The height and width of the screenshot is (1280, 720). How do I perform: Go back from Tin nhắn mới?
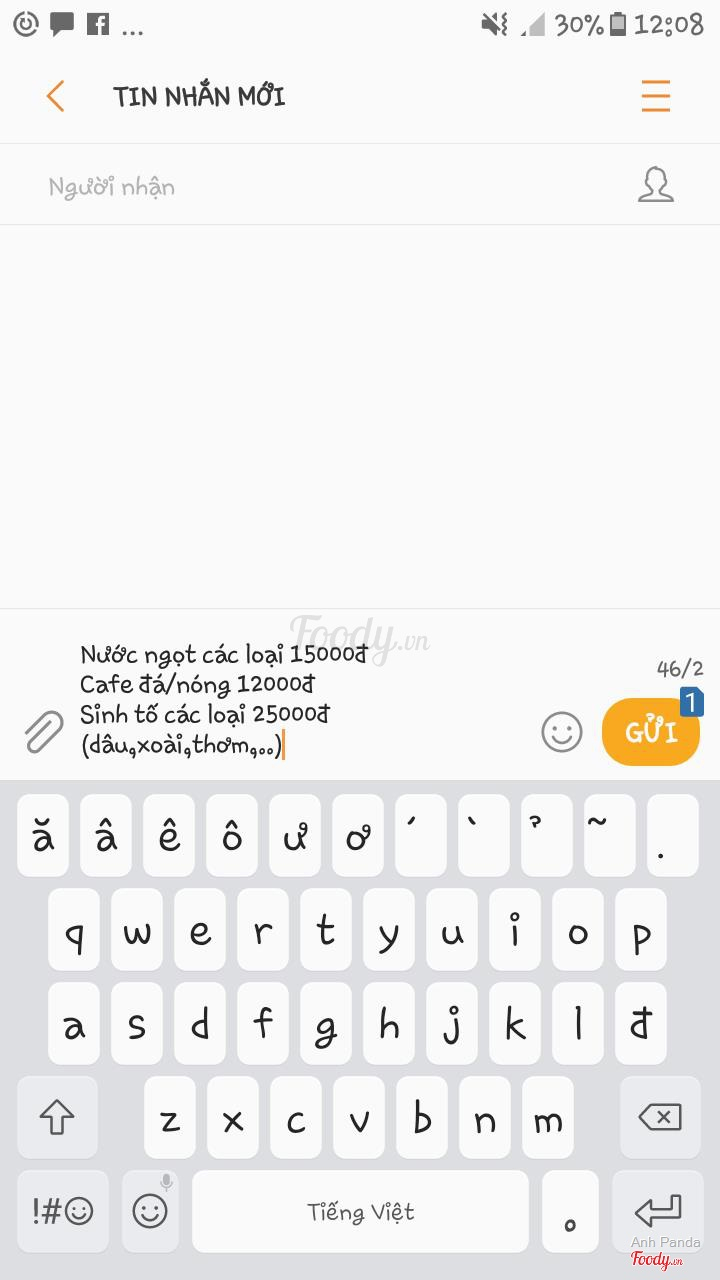pyautogui.click(x=55, y=97)
